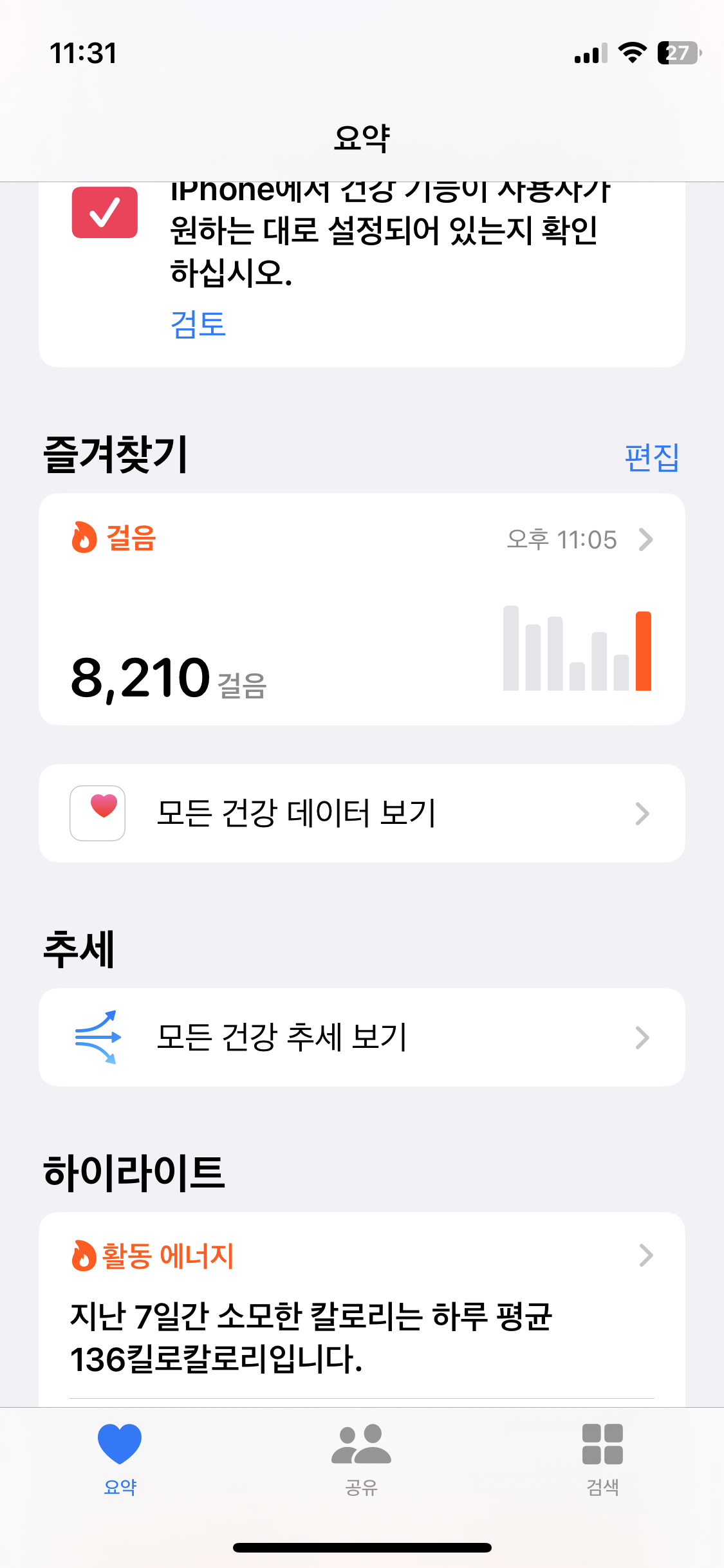Screen dimensions: 724x1568
Task: View all health trends via 모든 건강 추세 보기
Action: coord(362,1037)
